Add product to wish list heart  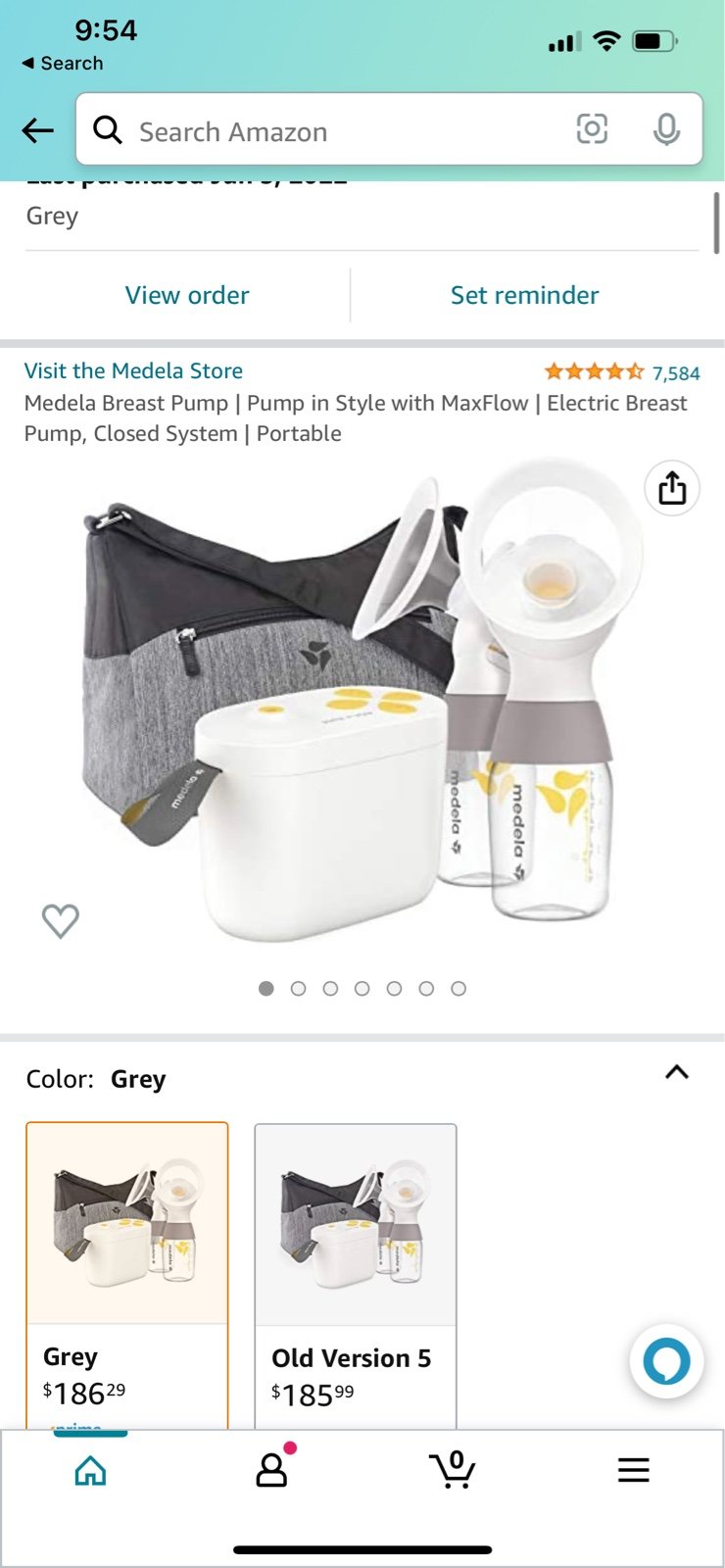point(60,920)
